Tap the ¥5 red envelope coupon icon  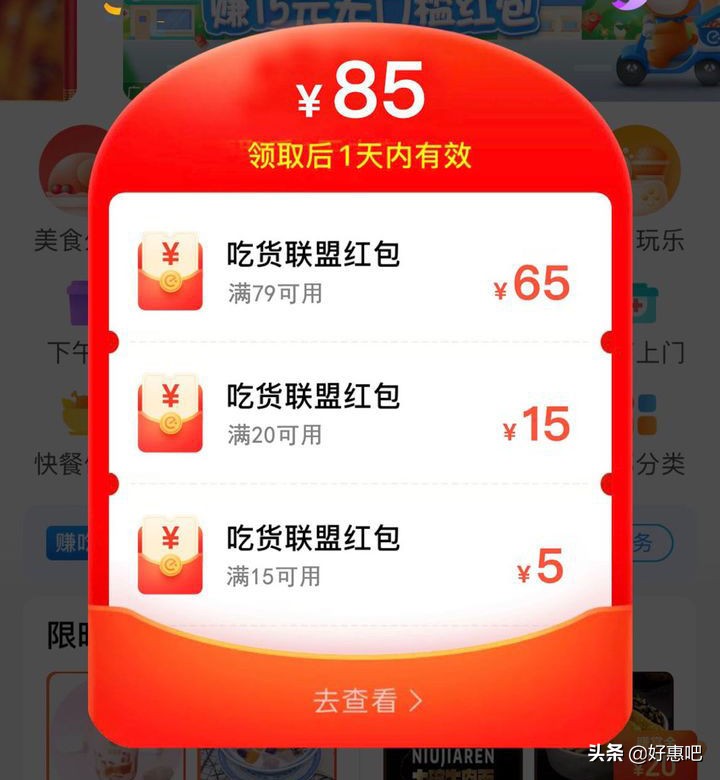(x=169, y=552)
